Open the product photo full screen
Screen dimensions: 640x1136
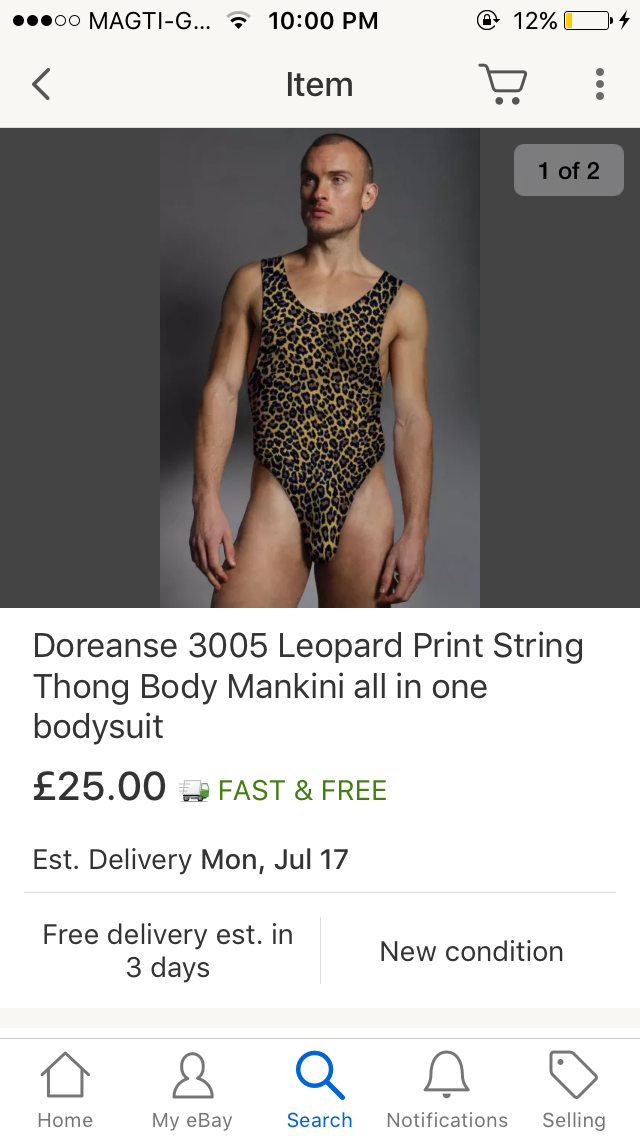(x=320, y=368)
